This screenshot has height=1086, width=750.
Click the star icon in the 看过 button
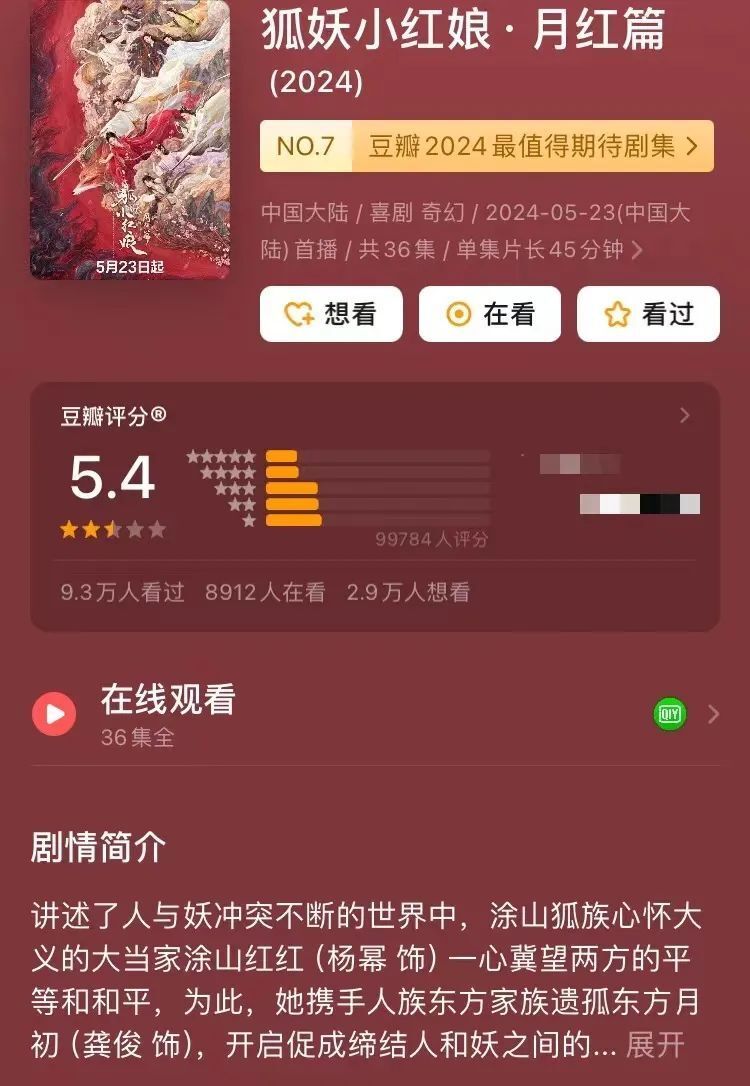point(615,313)
